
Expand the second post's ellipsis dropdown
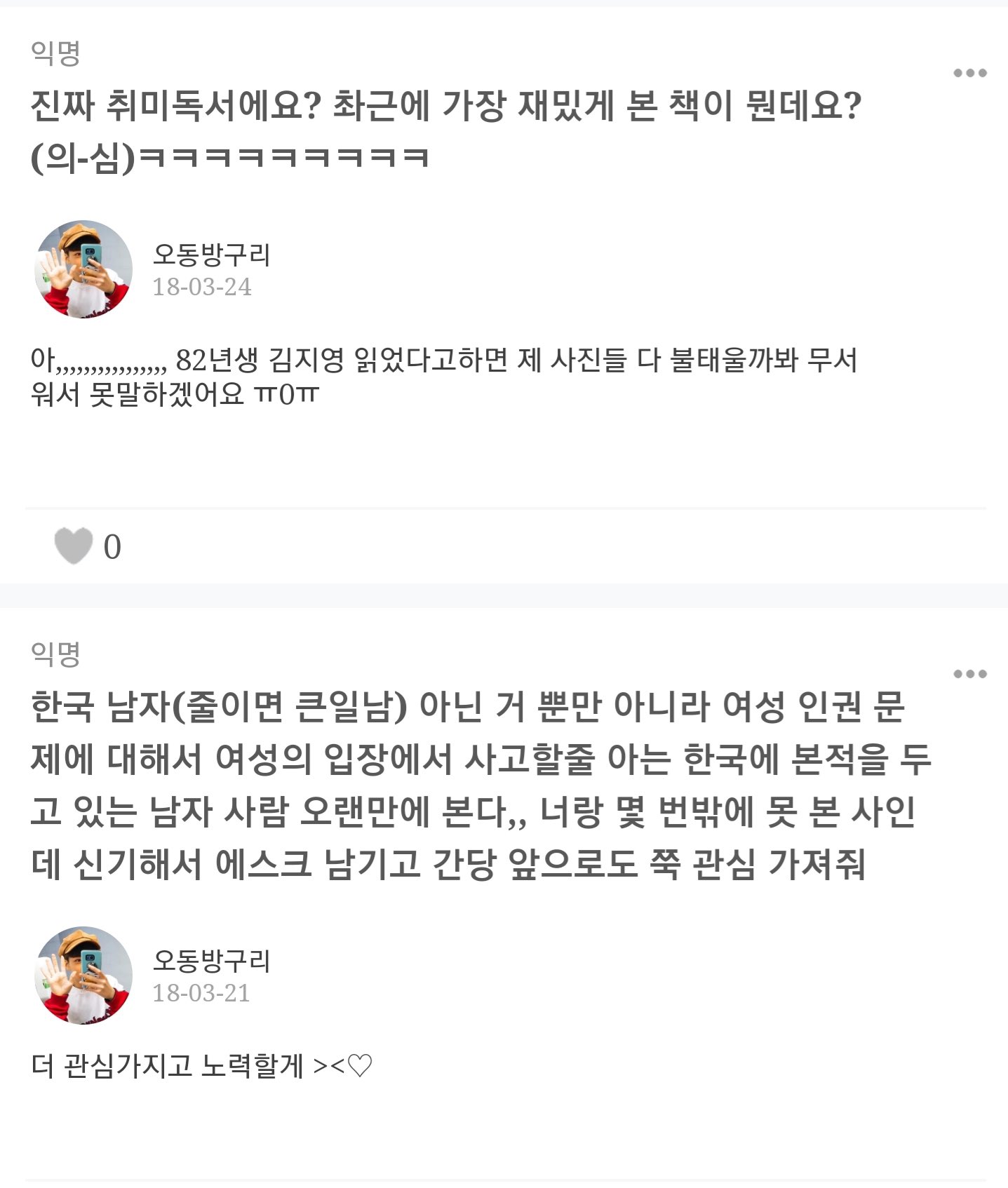click(x=972, y=673)
